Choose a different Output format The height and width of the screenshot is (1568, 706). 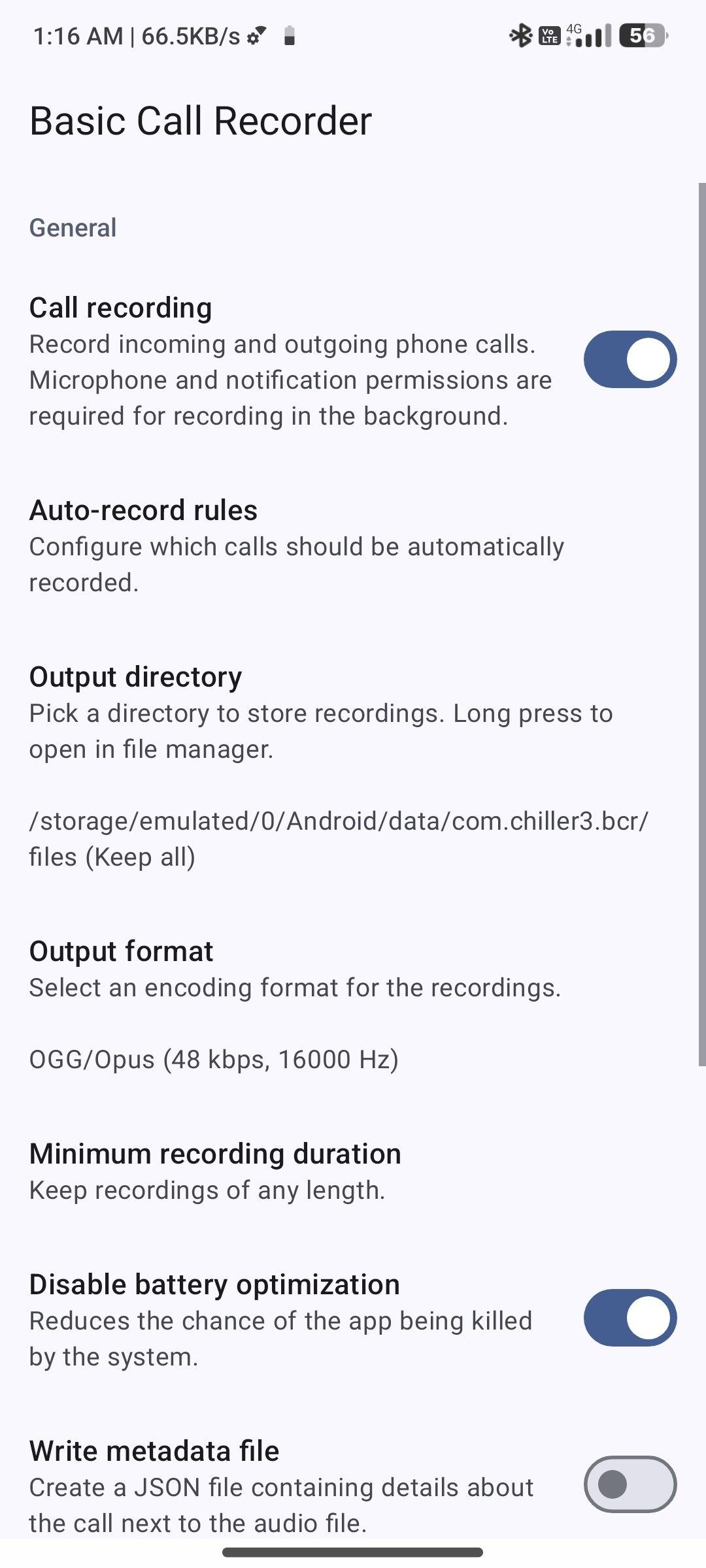coord(353,1005)
